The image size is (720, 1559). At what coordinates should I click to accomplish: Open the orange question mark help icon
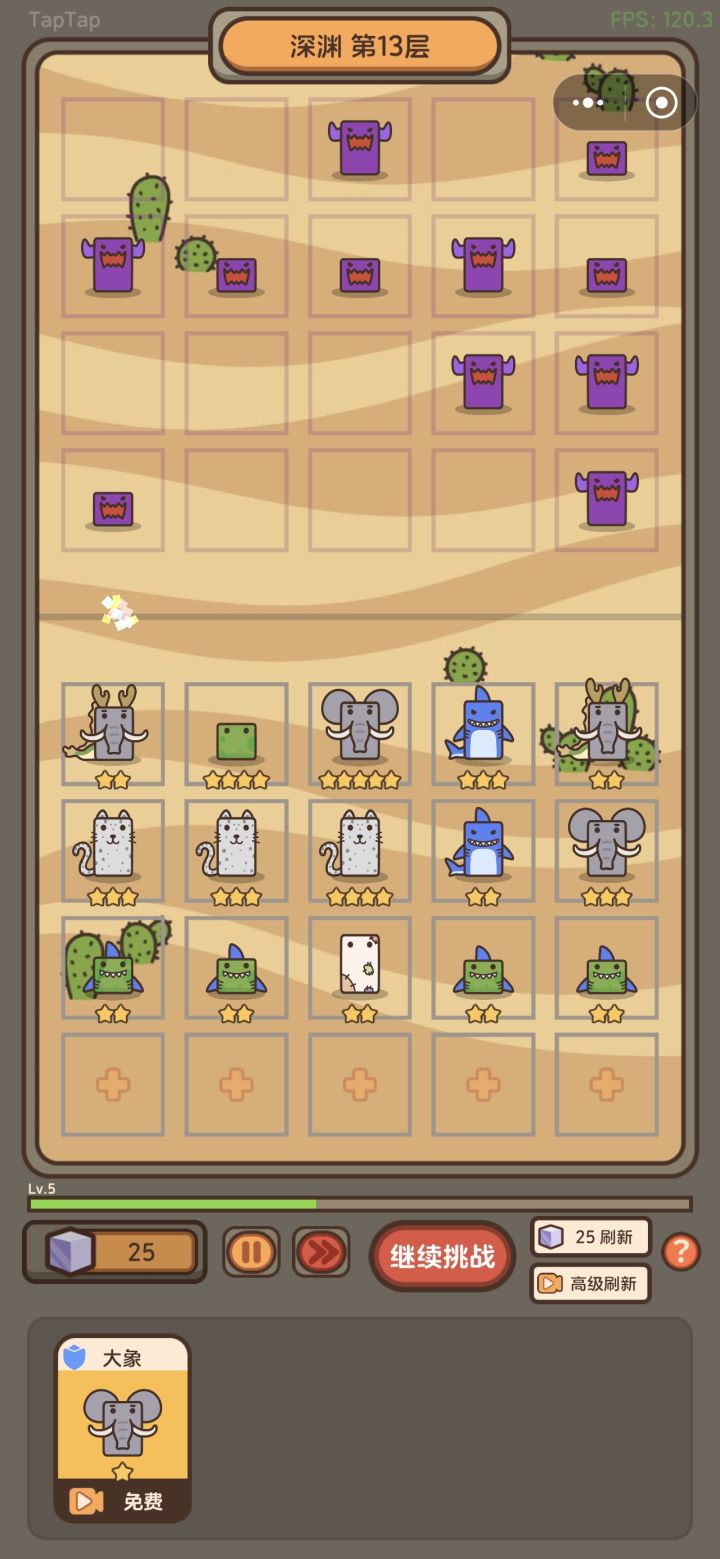[x=683, y=1252]
